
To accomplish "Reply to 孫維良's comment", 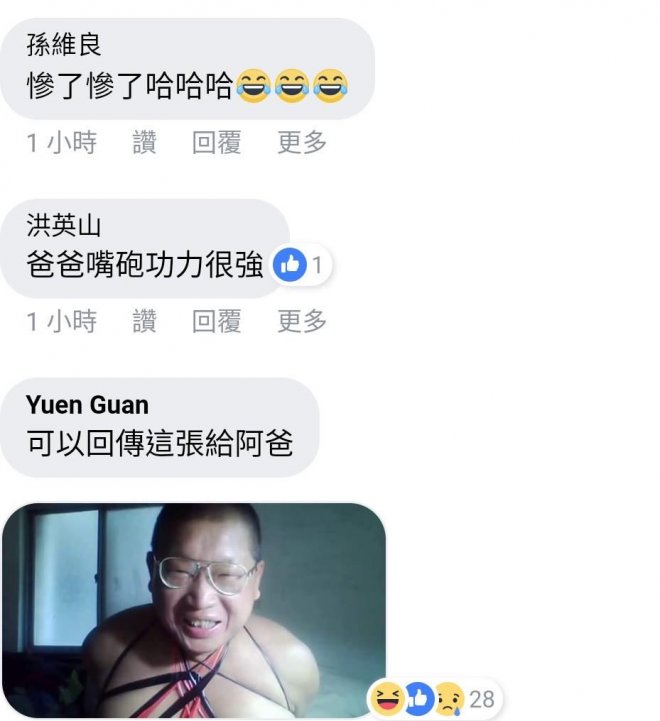I will coord(217,143).
